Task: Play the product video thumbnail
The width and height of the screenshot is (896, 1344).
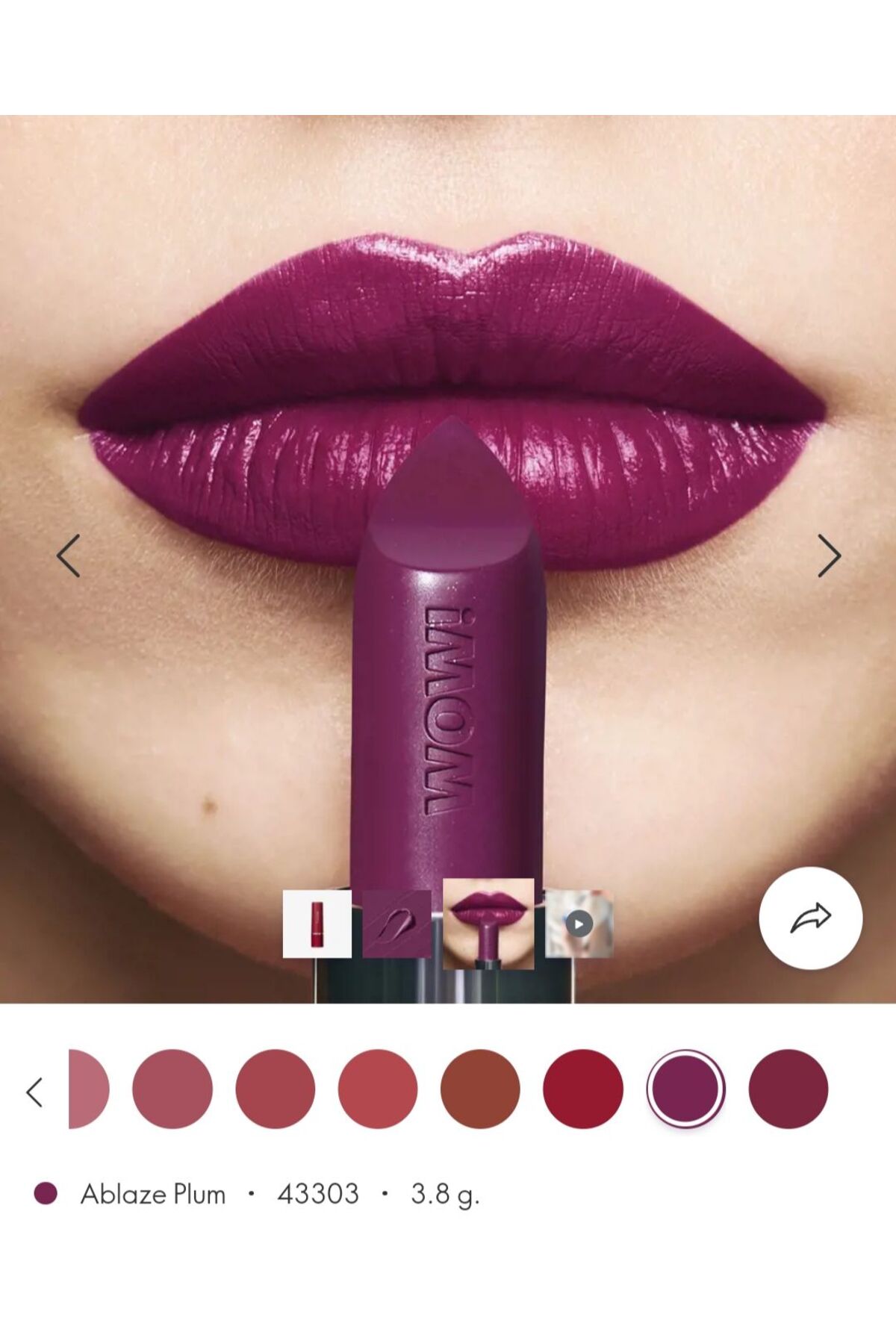Action: coord(579,924)
